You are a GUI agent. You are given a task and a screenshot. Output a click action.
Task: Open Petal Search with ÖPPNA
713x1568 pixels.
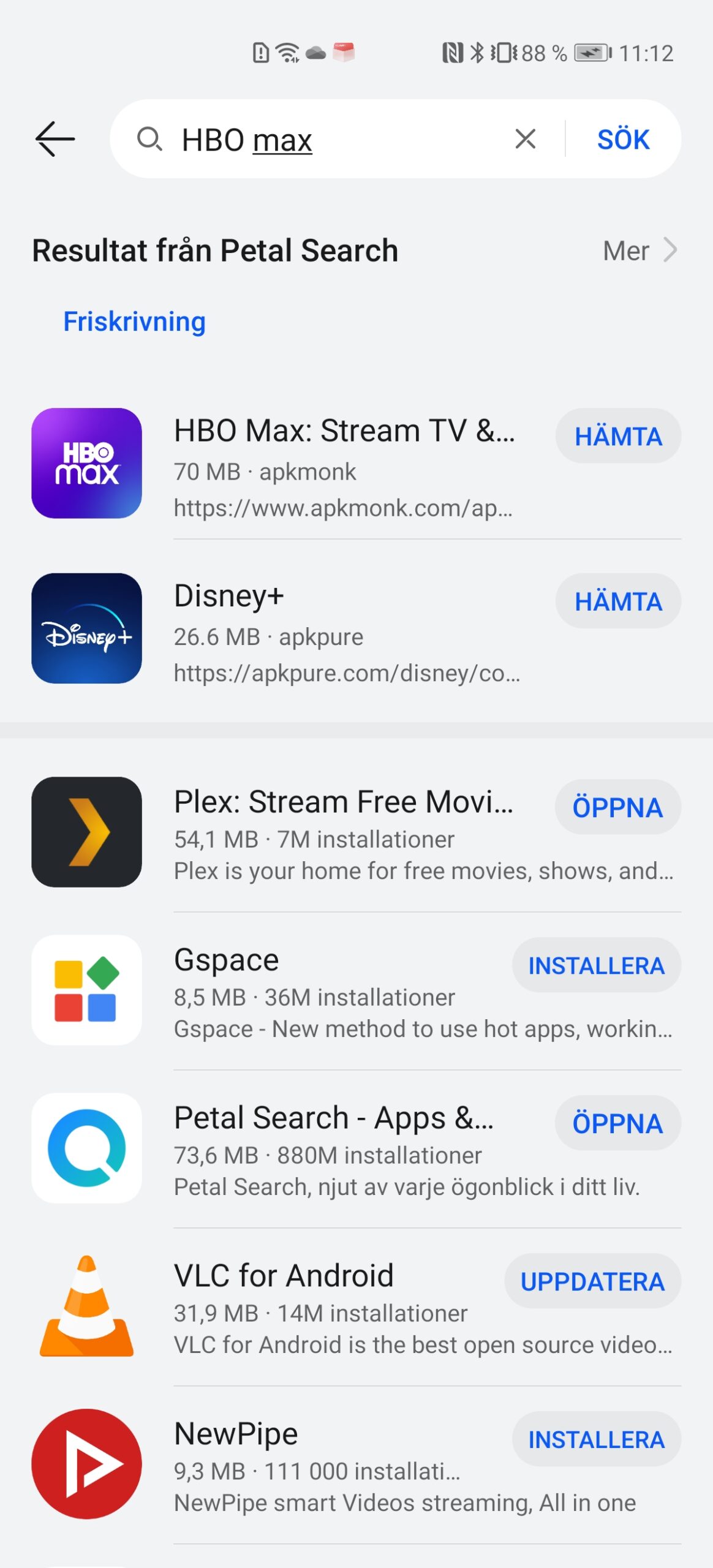[617, 1123]
